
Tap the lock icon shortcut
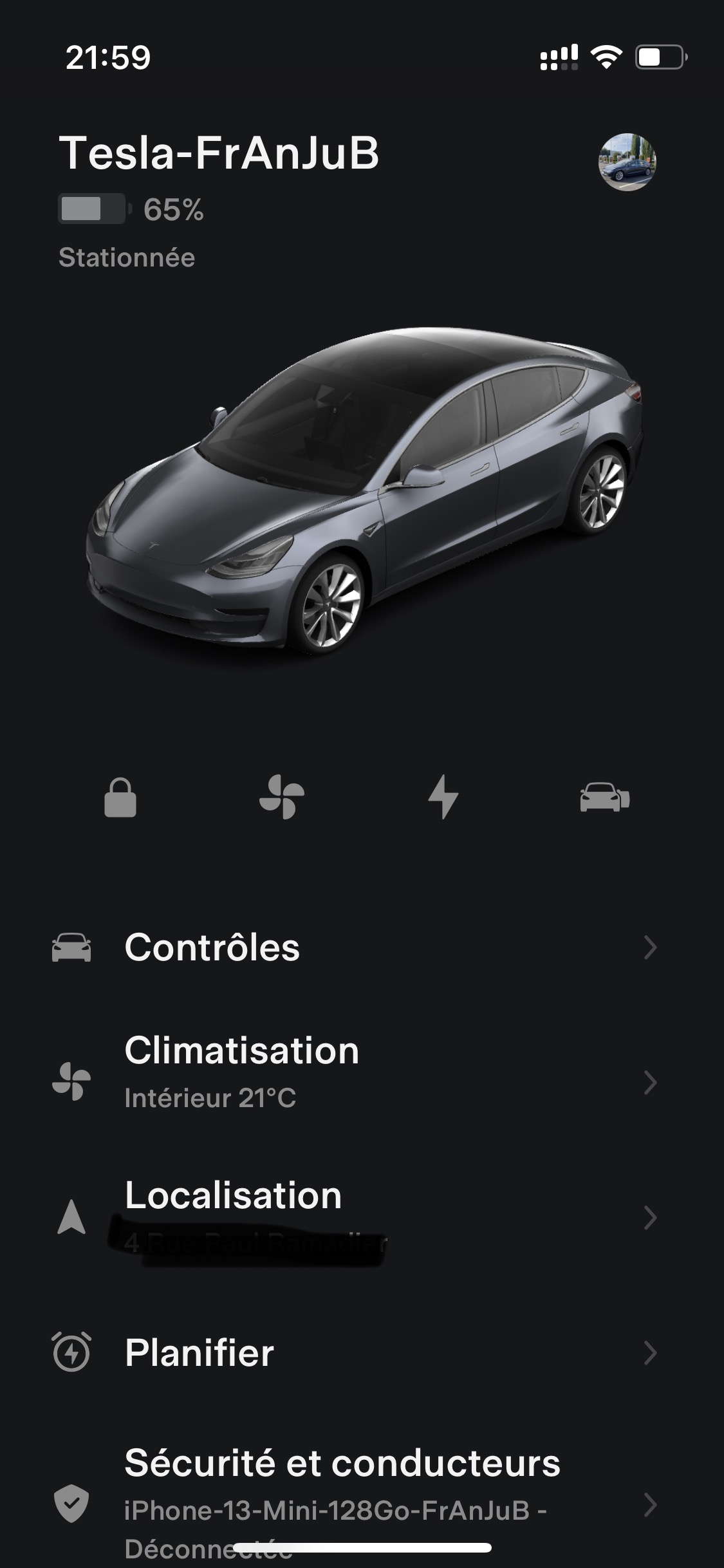pos(120,798)
